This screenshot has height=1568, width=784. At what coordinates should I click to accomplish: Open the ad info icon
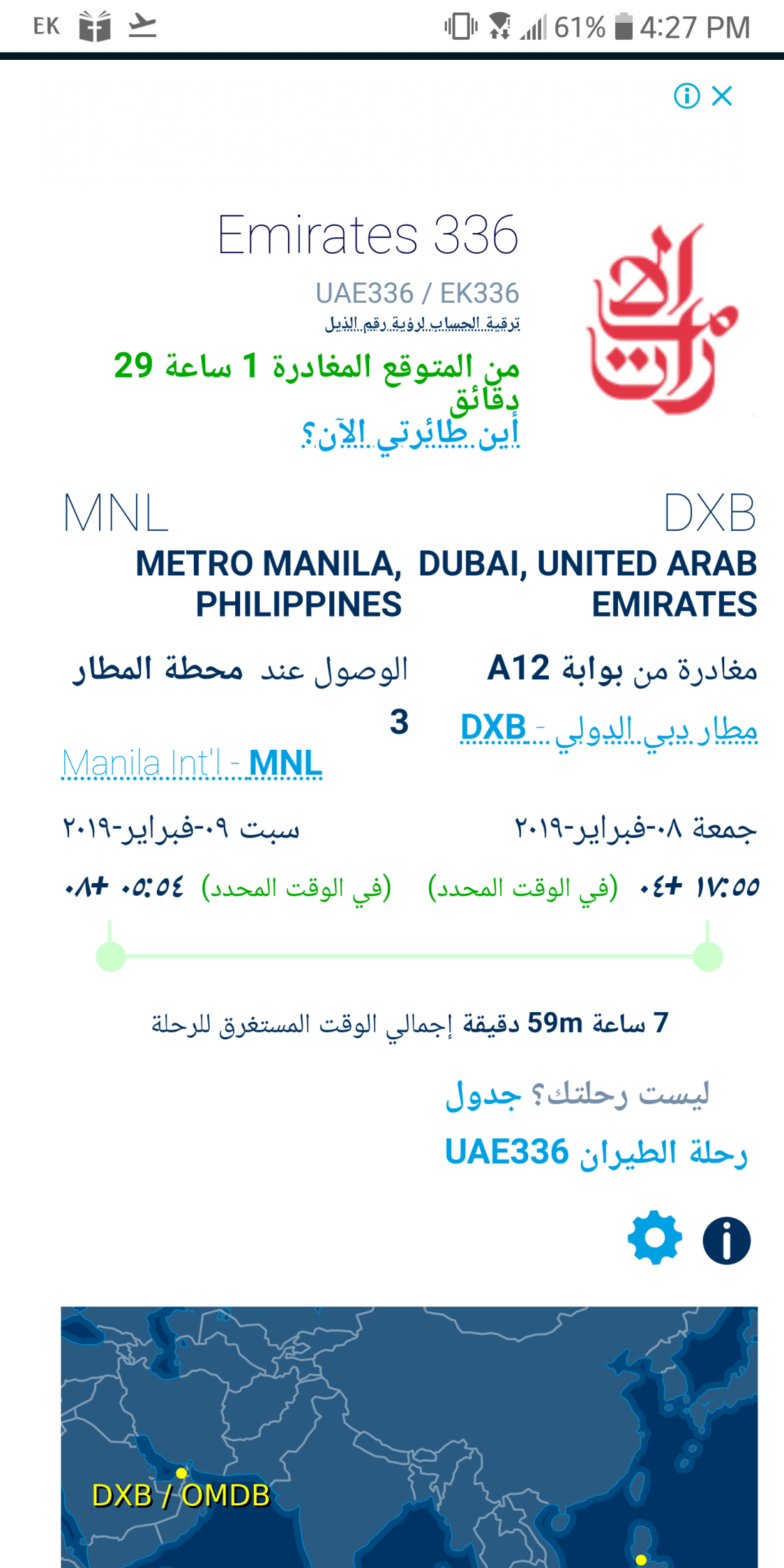pyautogui.click(x=686, y=96)
